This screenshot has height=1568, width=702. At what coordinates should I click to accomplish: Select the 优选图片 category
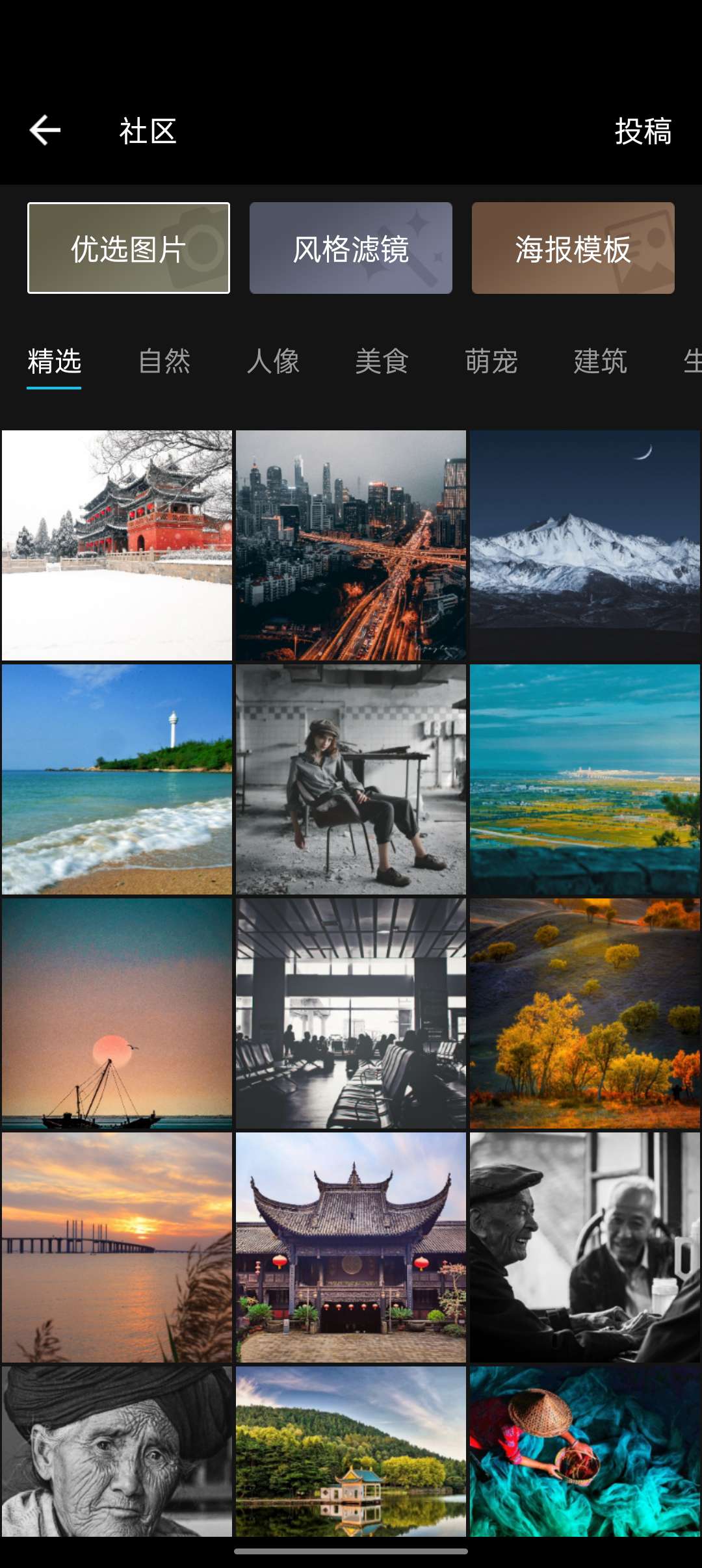click(129, 248)
